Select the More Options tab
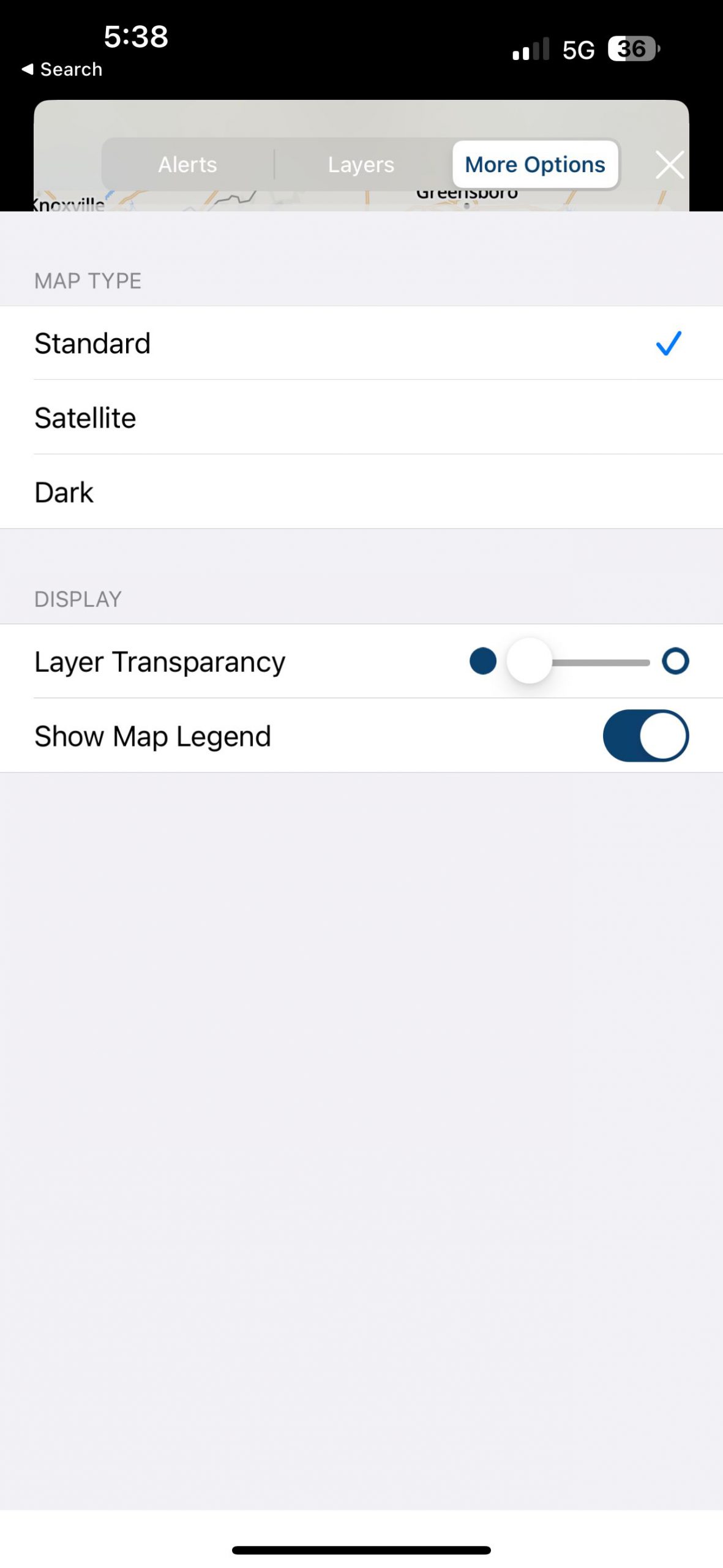Viewport: 723px width, 1568px height. [x=535, y=164]
